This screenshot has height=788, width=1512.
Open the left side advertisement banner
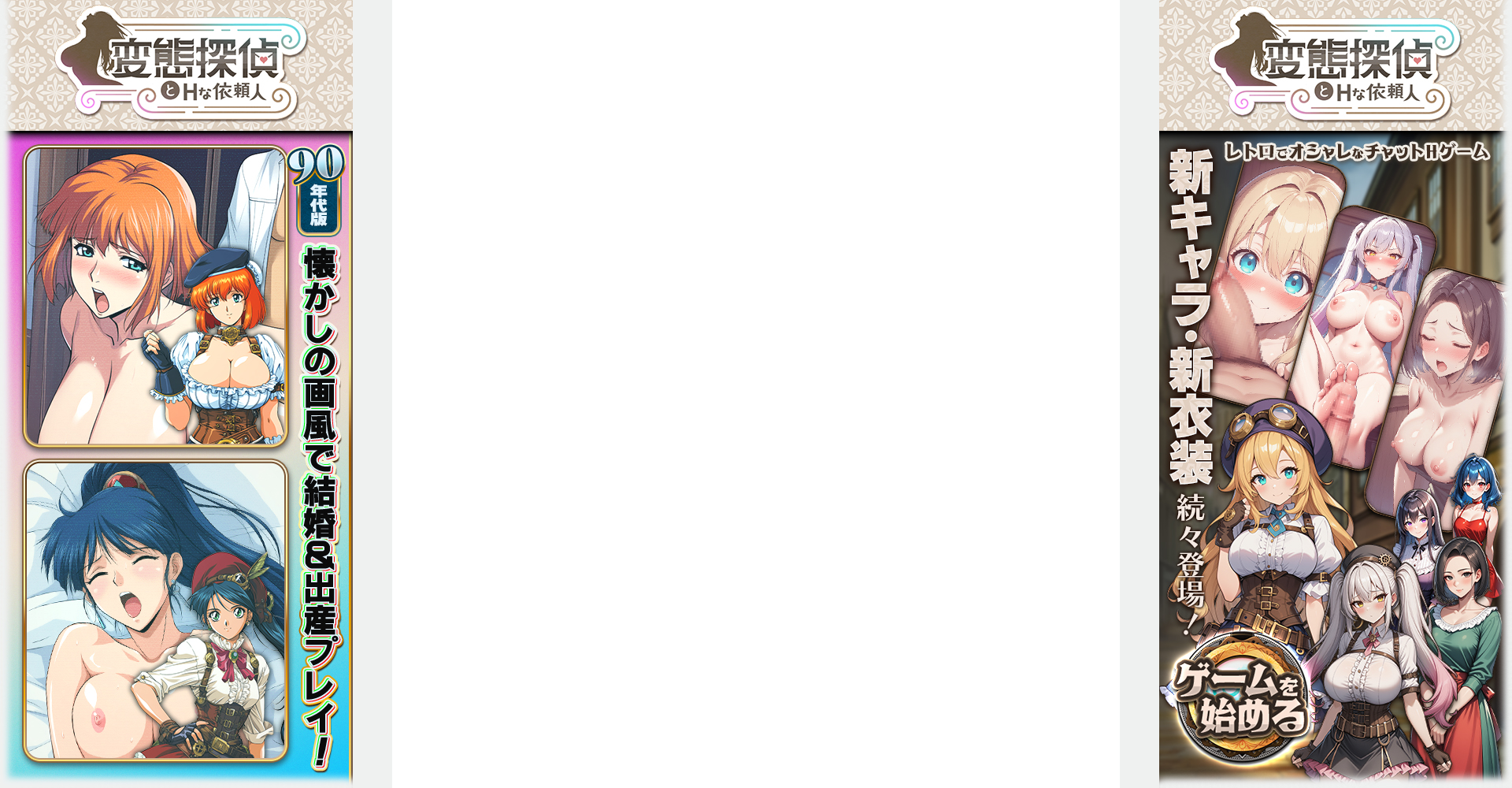[x=180, y=390]
